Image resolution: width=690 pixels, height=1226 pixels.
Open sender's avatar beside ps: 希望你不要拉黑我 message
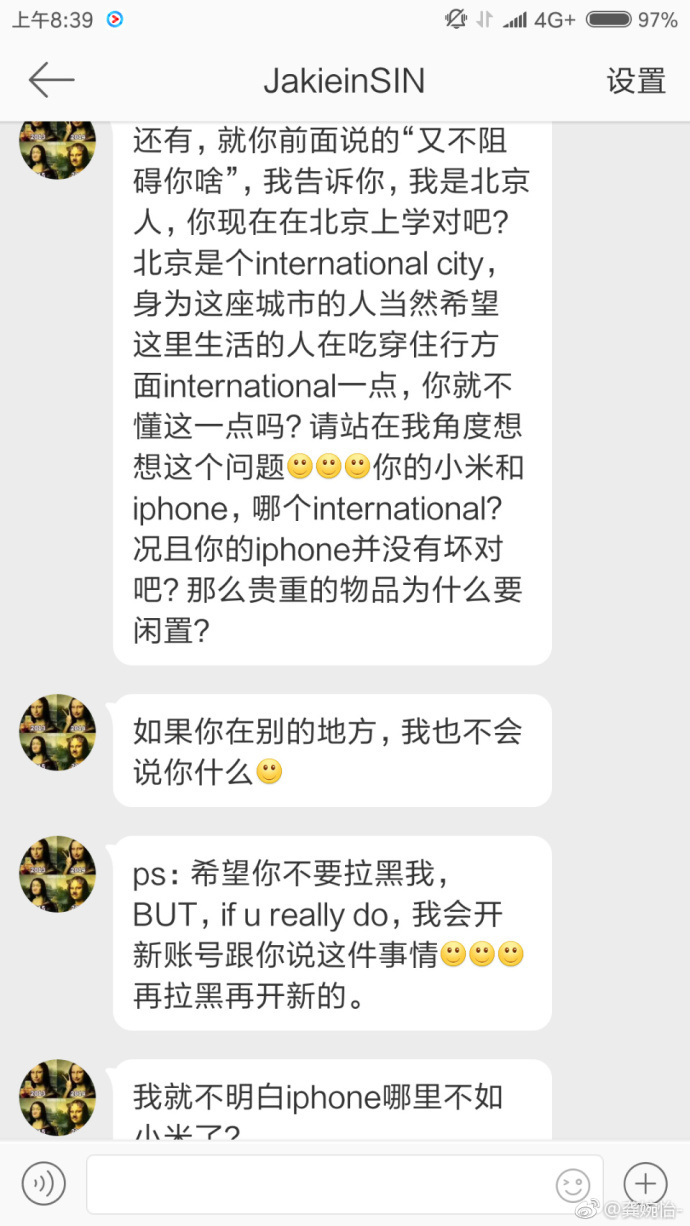pos(57,874)
